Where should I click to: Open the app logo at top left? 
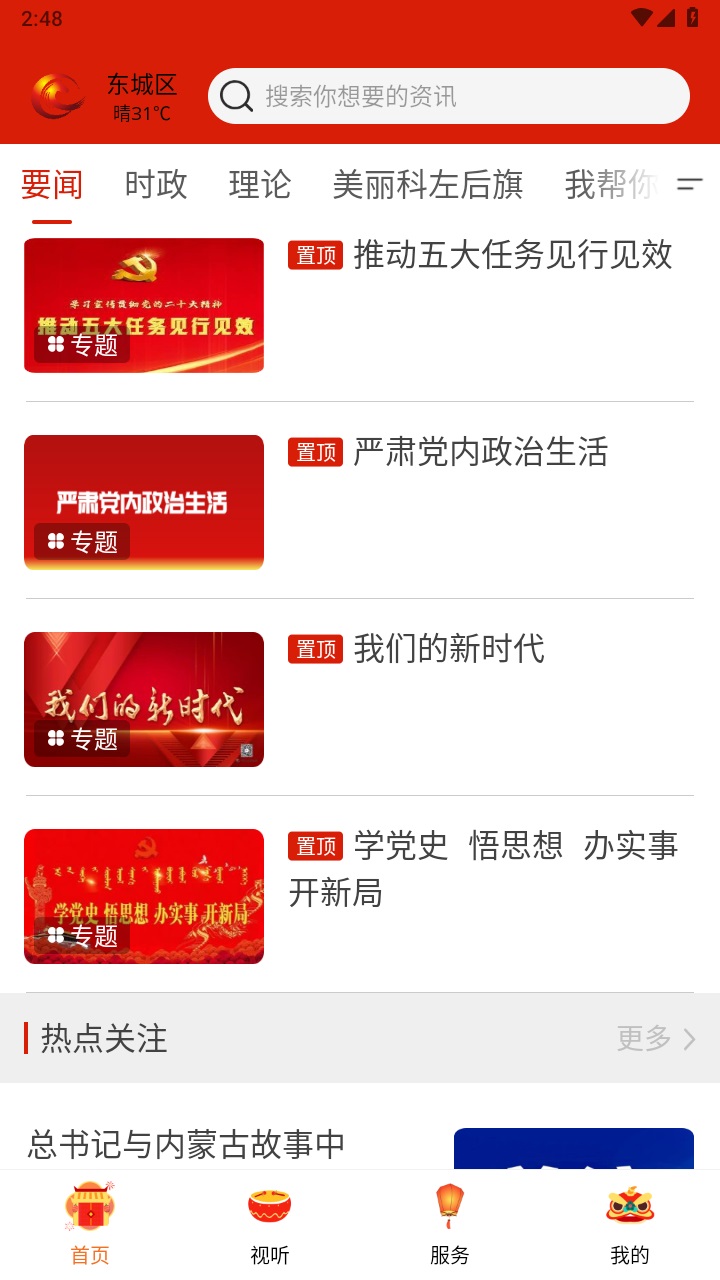pyautogui.click(x=57, y=96)
